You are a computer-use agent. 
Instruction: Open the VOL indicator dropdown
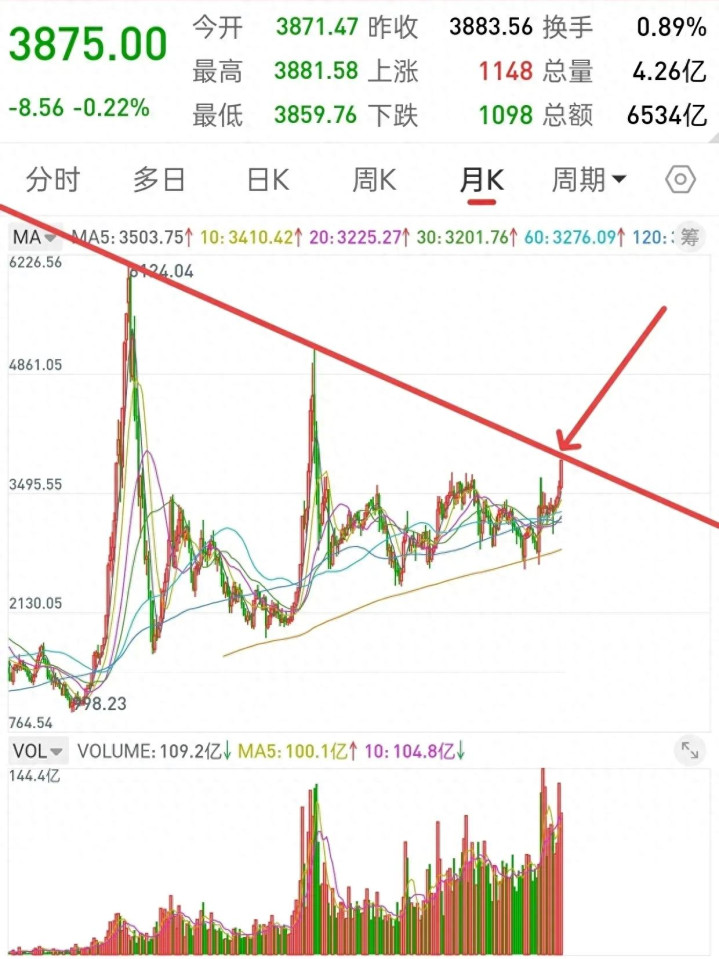[x=37, y=750]
